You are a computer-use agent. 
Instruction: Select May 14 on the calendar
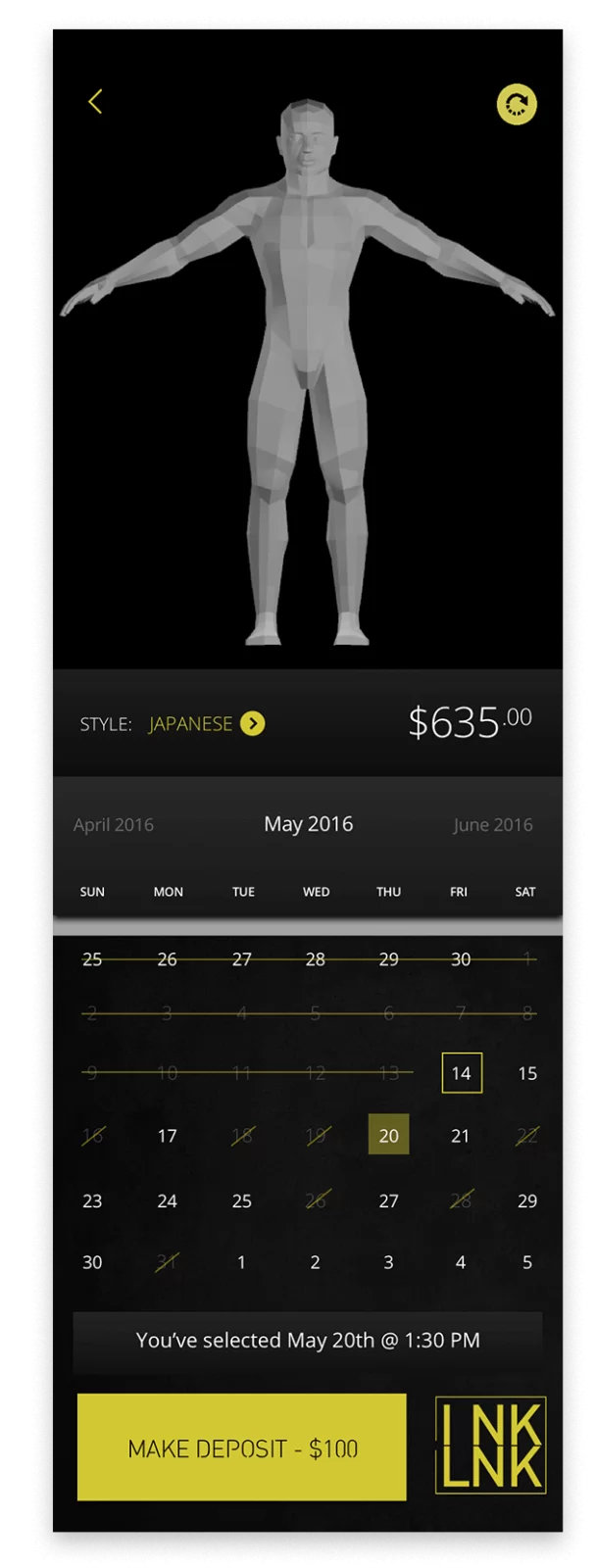tap(461, 1073)
